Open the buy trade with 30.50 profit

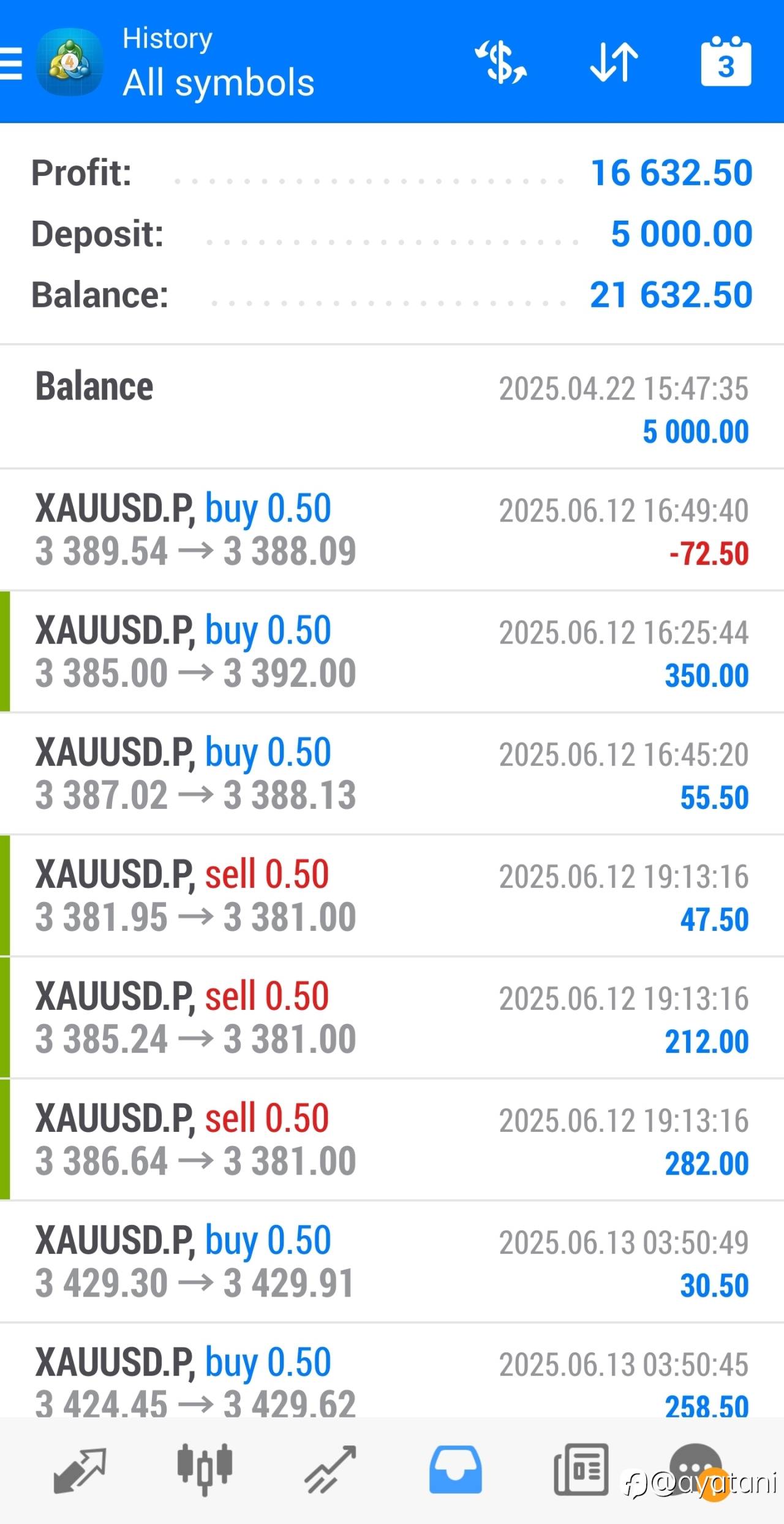[392, 1262]
